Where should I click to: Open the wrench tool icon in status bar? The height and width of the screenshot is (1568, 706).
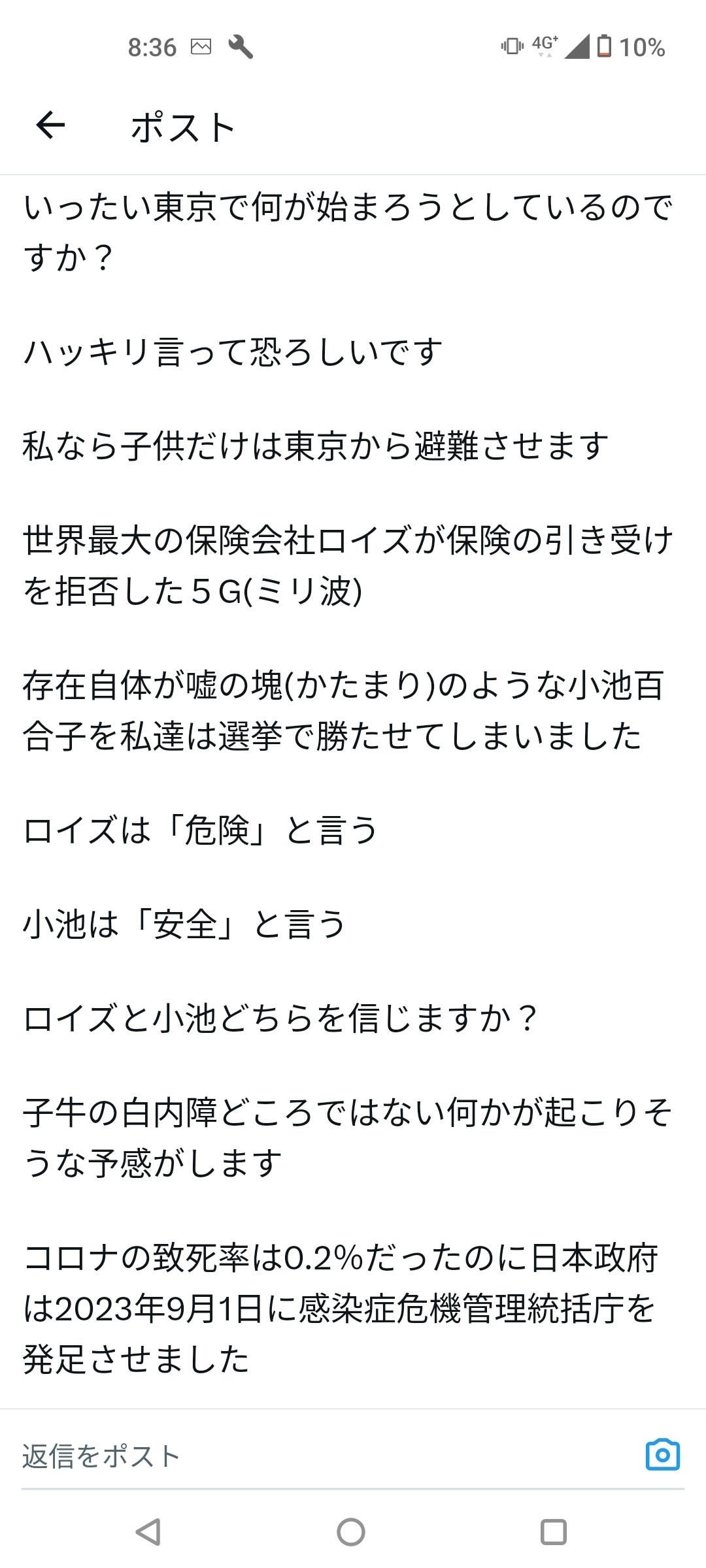tap(242, 46)
